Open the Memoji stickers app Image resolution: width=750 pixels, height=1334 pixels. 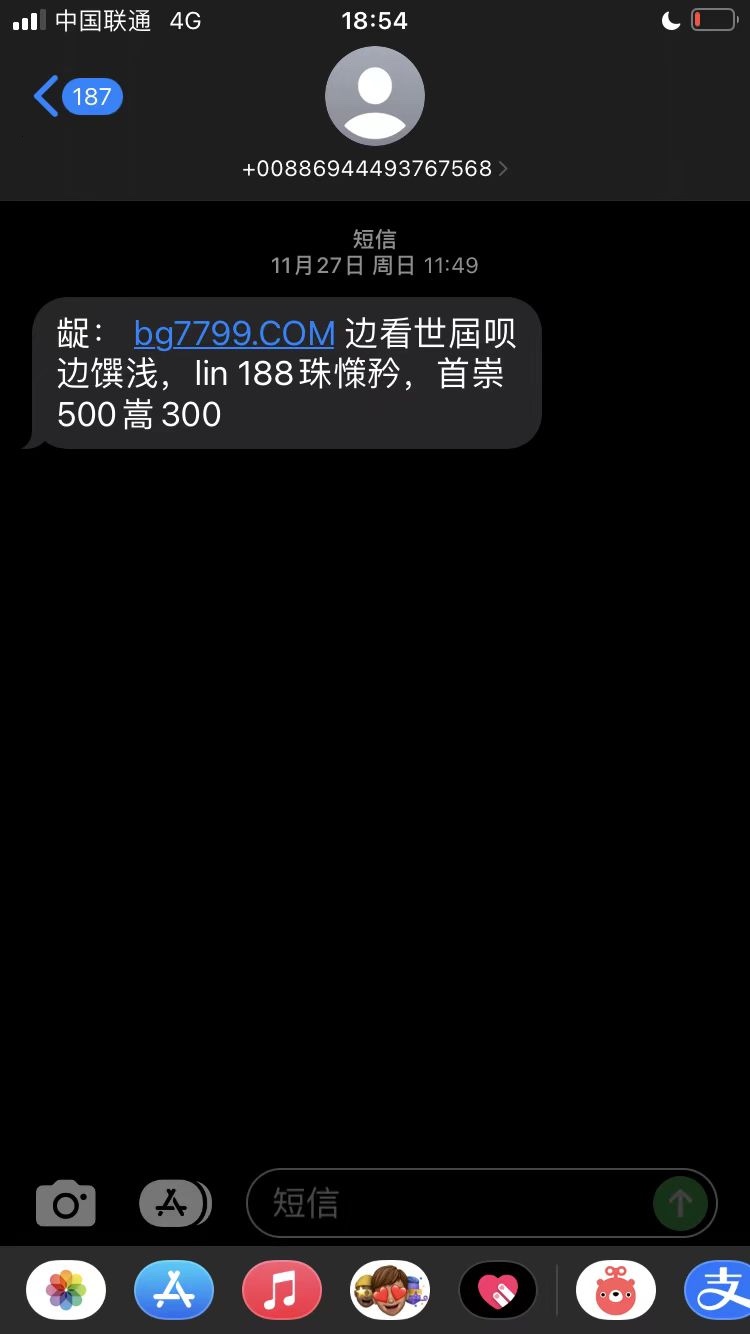pos(390,1290)
